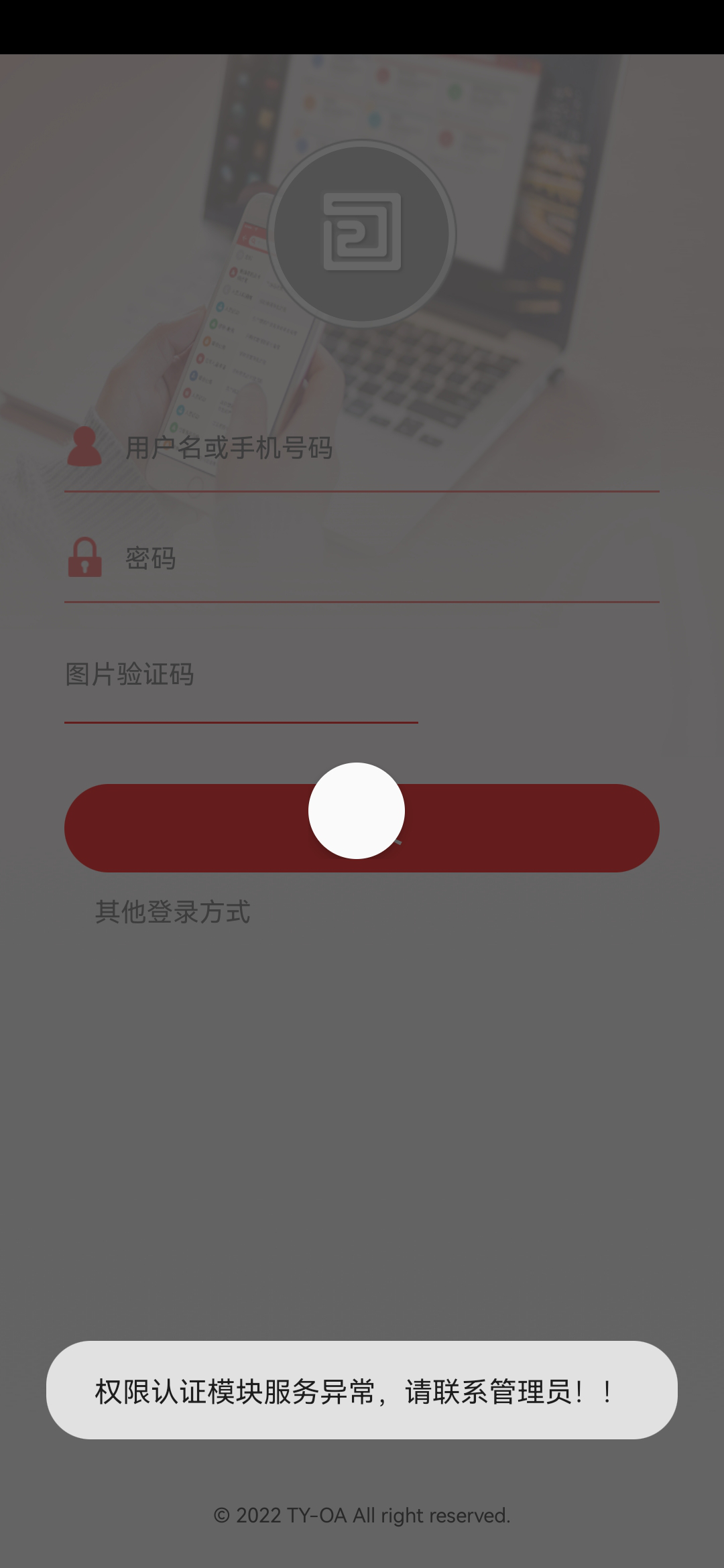Tap the username or phone number field
Viewport: 724px width, 1568px height.
[x=389, y=448]
